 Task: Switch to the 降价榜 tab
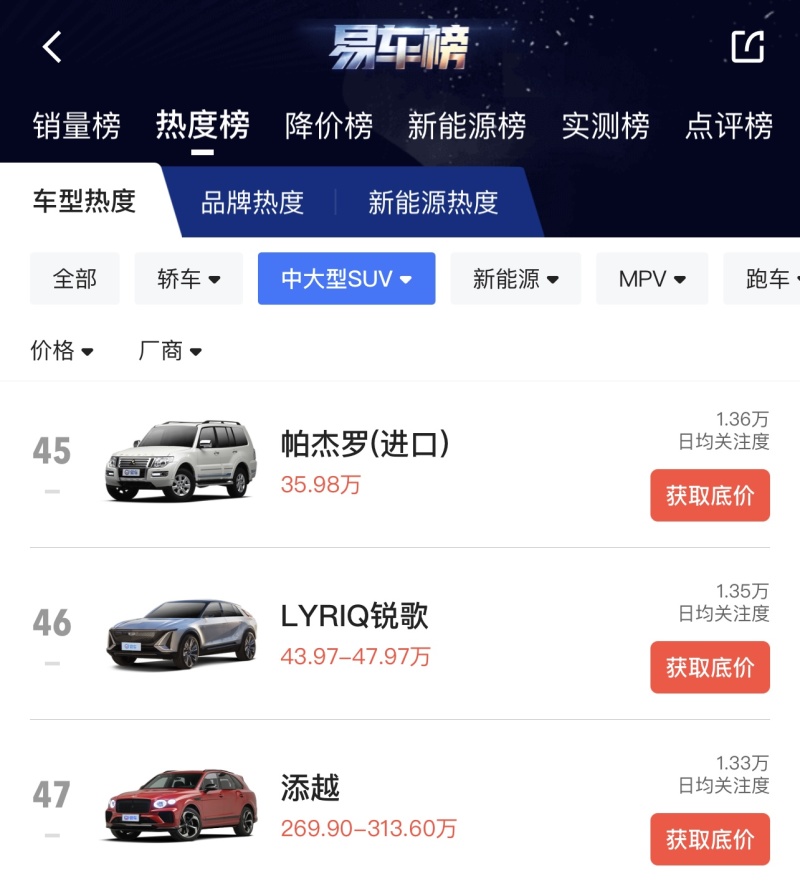tap(329, 126)
